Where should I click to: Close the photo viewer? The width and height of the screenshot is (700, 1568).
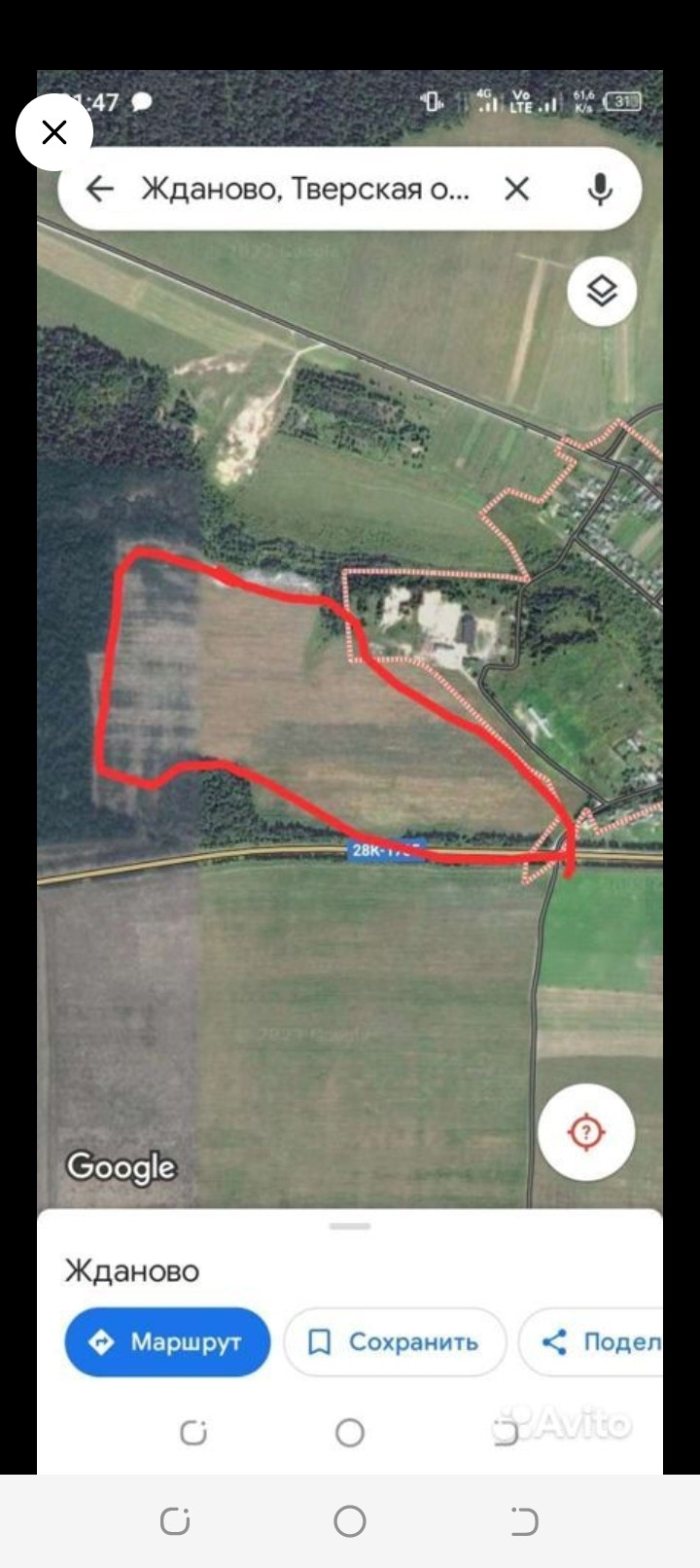pos(54,132)
